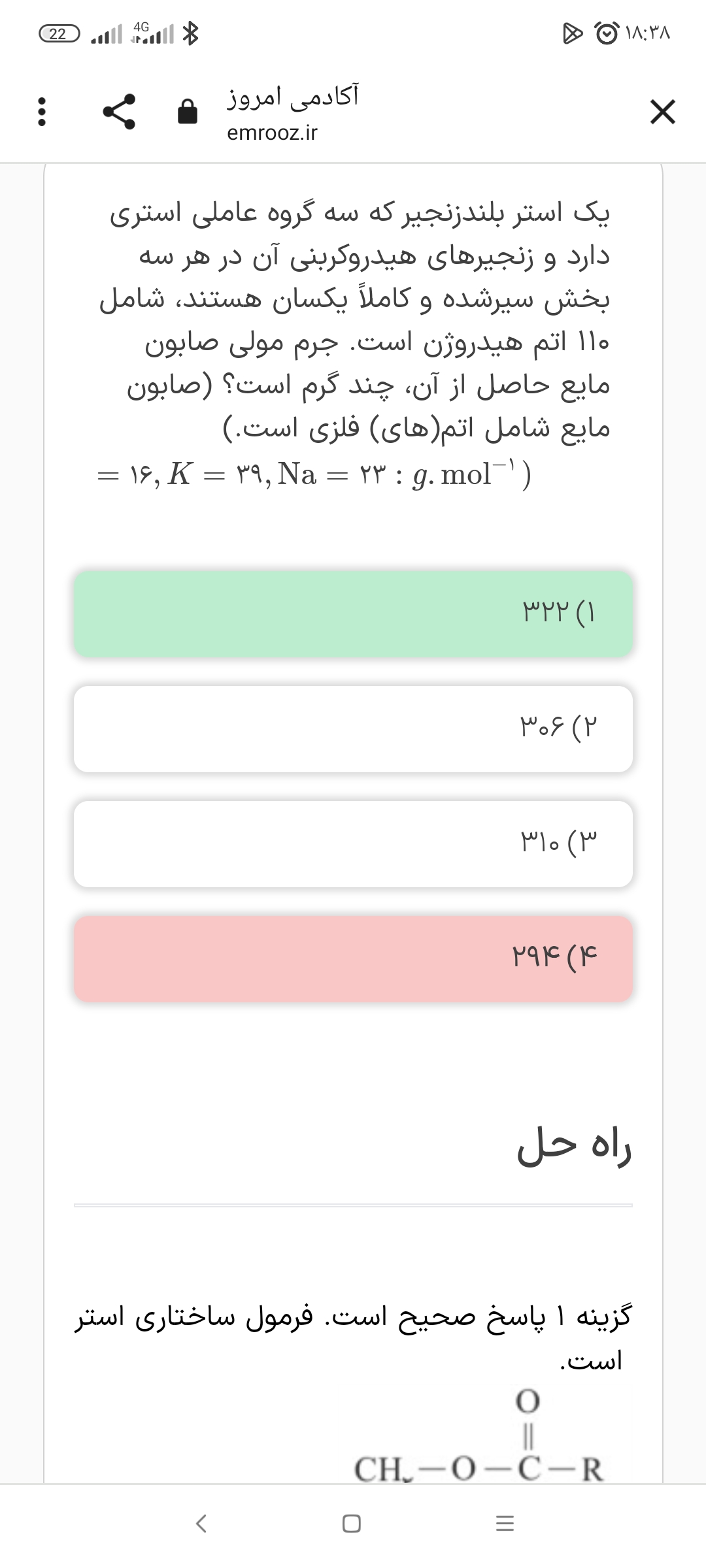Go back with system back button

201,1524
